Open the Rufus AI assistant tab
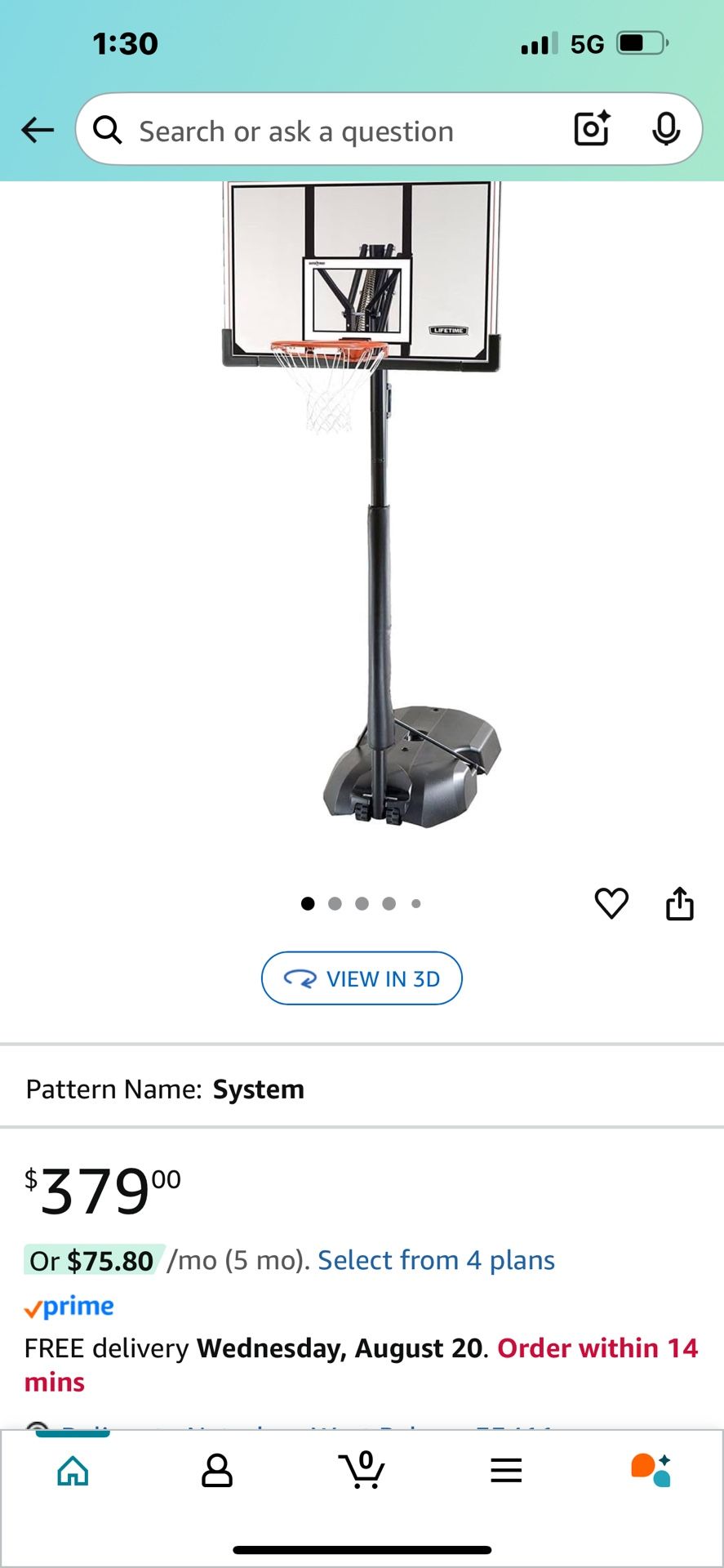The height and width of the screenshot is (1568, 724). (x=651, y=1471)
